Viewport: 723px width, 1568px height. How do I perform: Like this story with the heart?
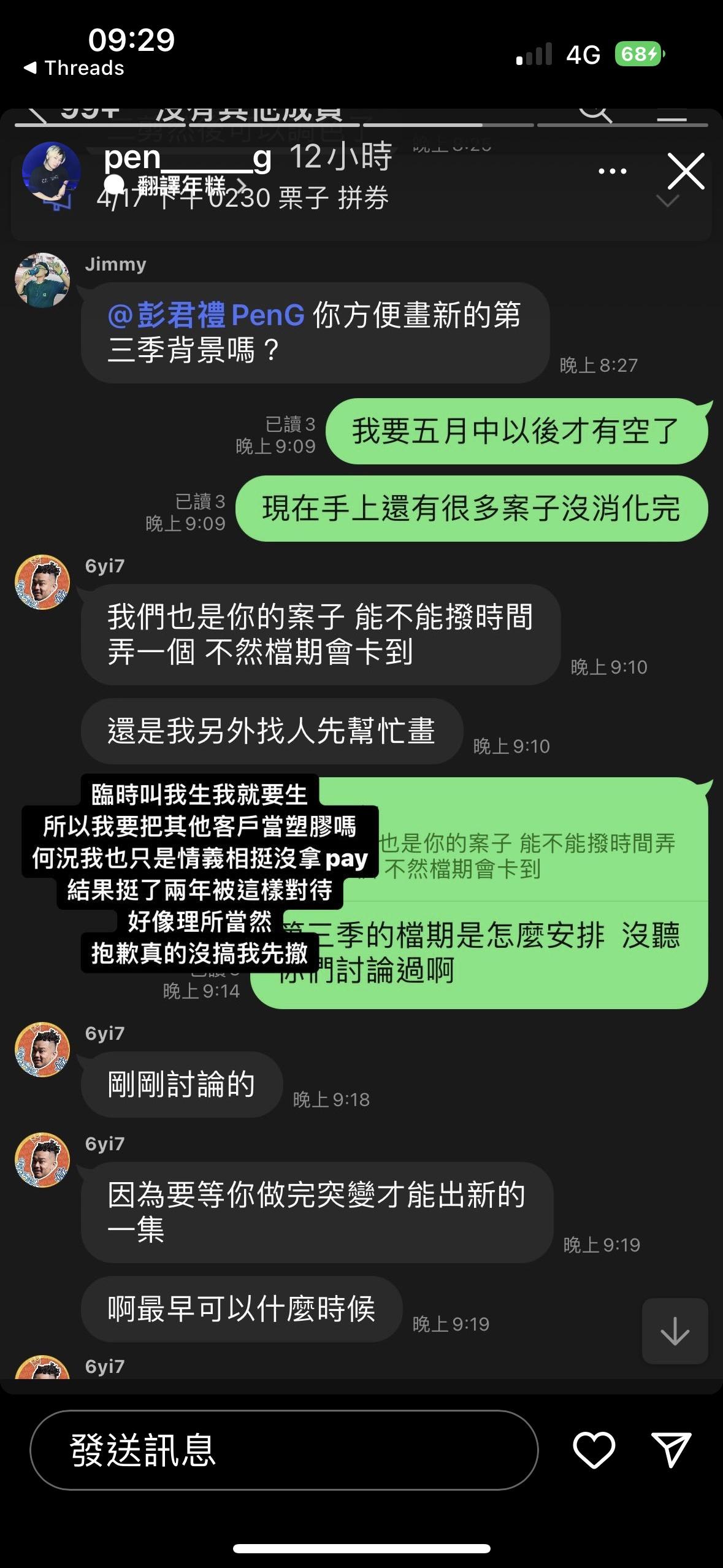click(593, 1450)
